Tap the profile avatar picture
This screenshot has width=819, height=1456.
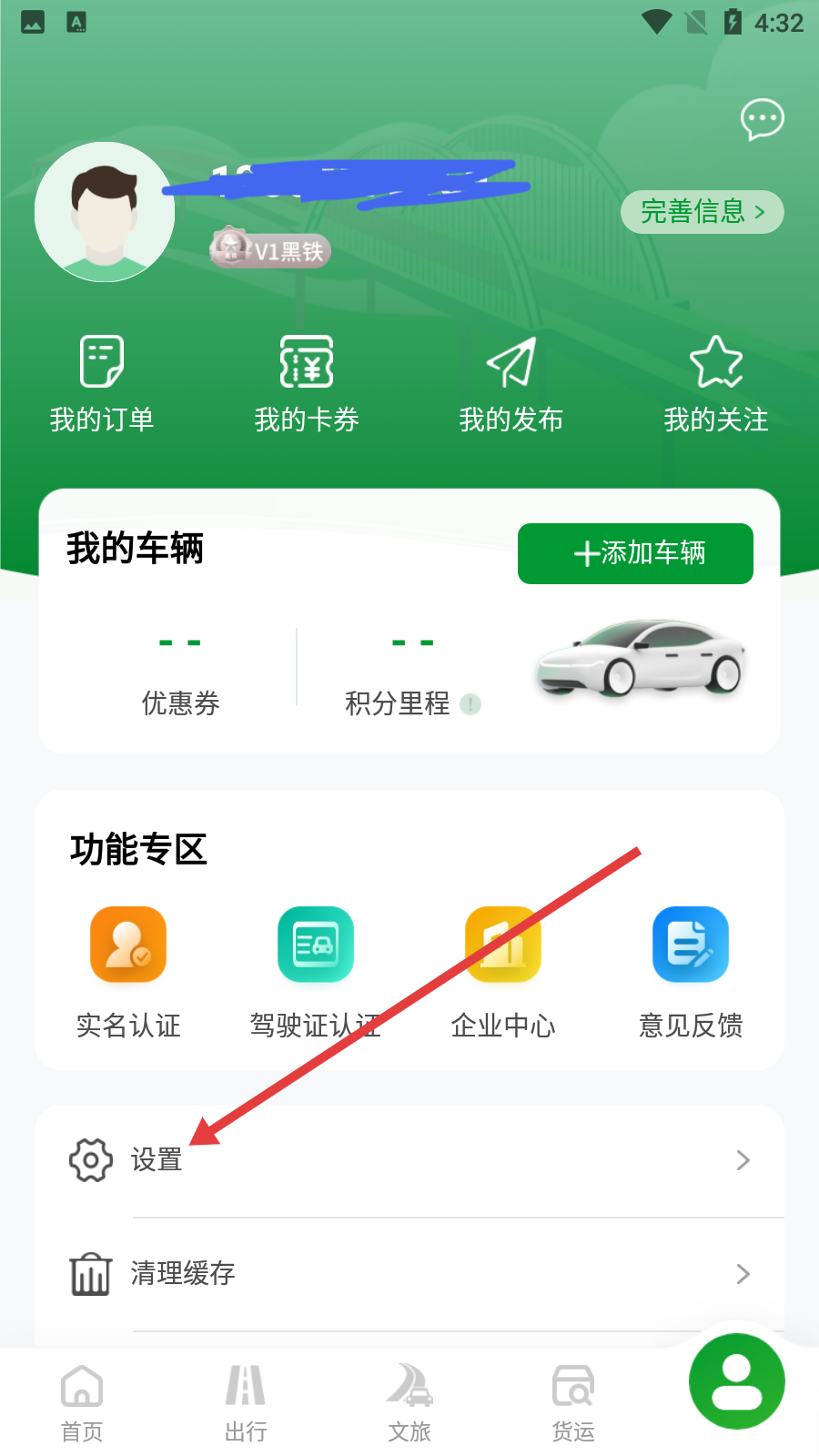105,212
